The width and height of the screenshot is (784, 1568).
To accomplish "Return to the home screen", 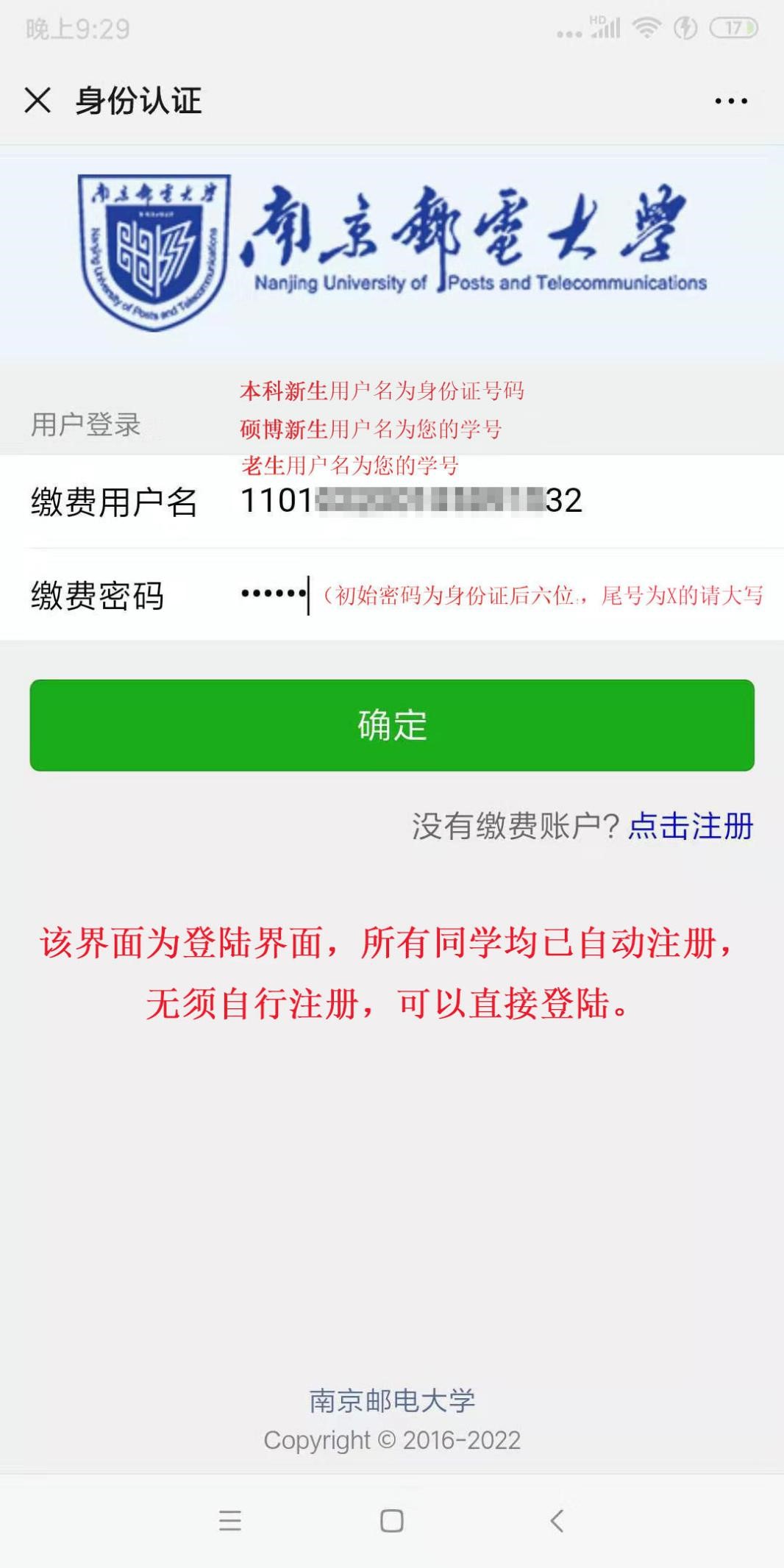I will coord(391,1520).
